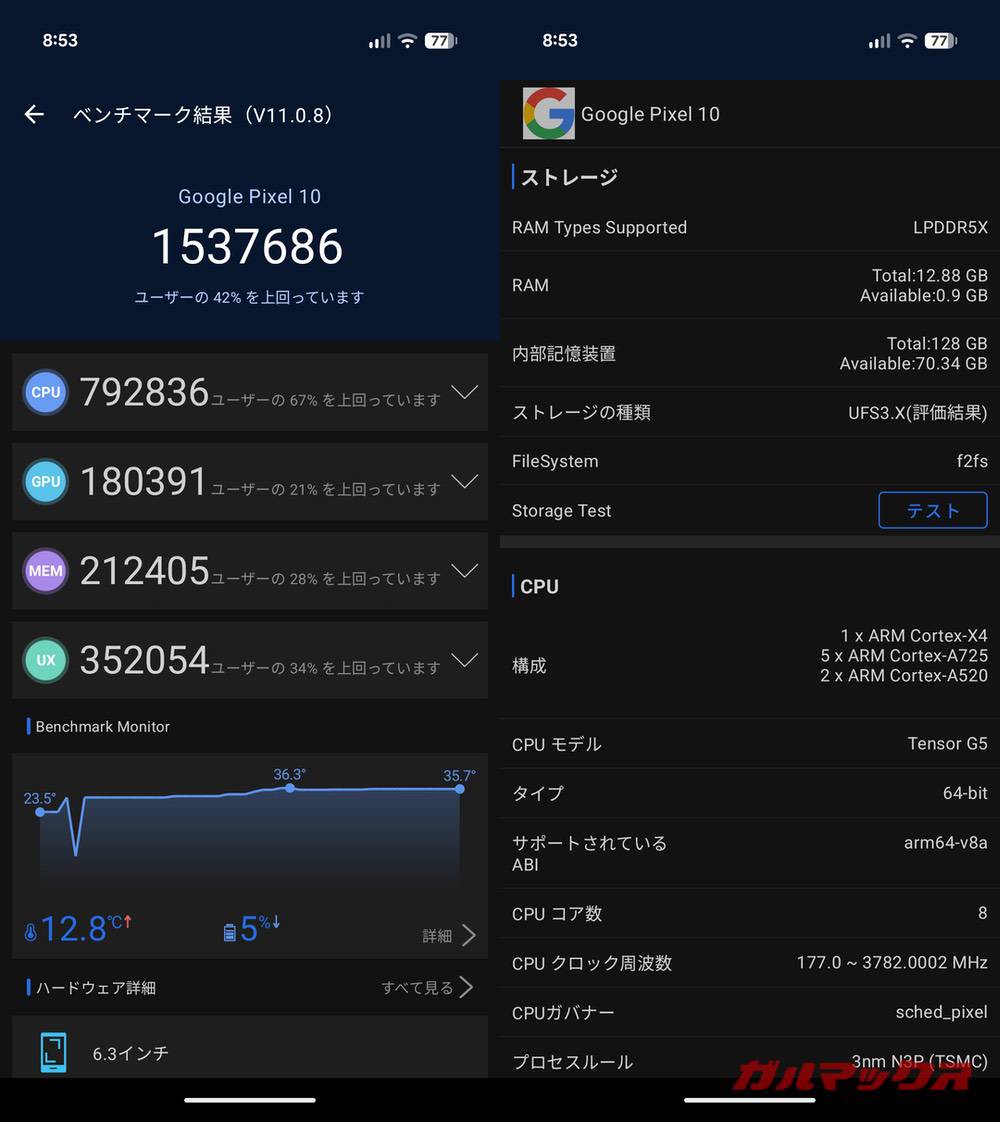Click the MEM score badge icon

coord(45,571)
